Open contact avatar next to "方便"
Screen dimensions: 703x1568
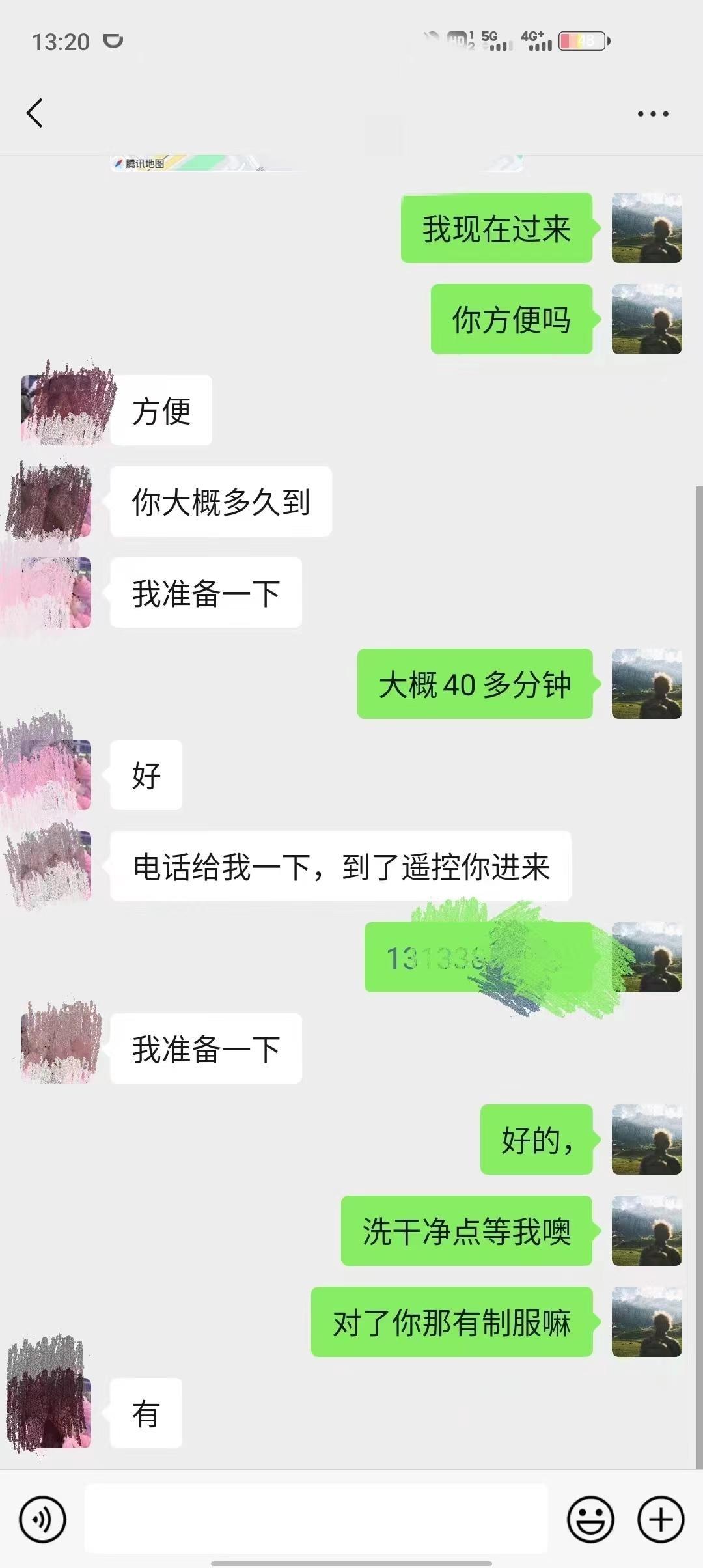(57, 410)
